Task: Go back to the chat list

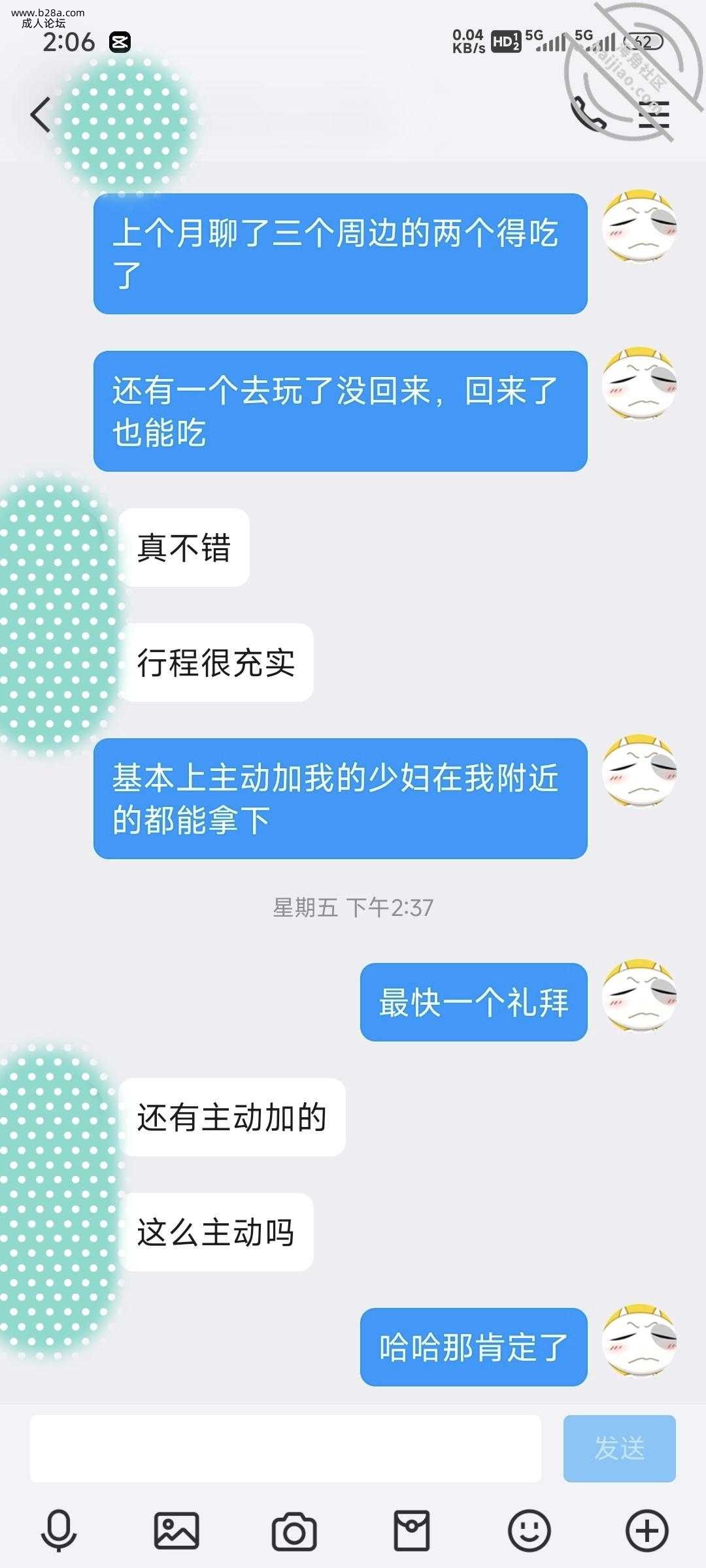Action: click(41, 114)
